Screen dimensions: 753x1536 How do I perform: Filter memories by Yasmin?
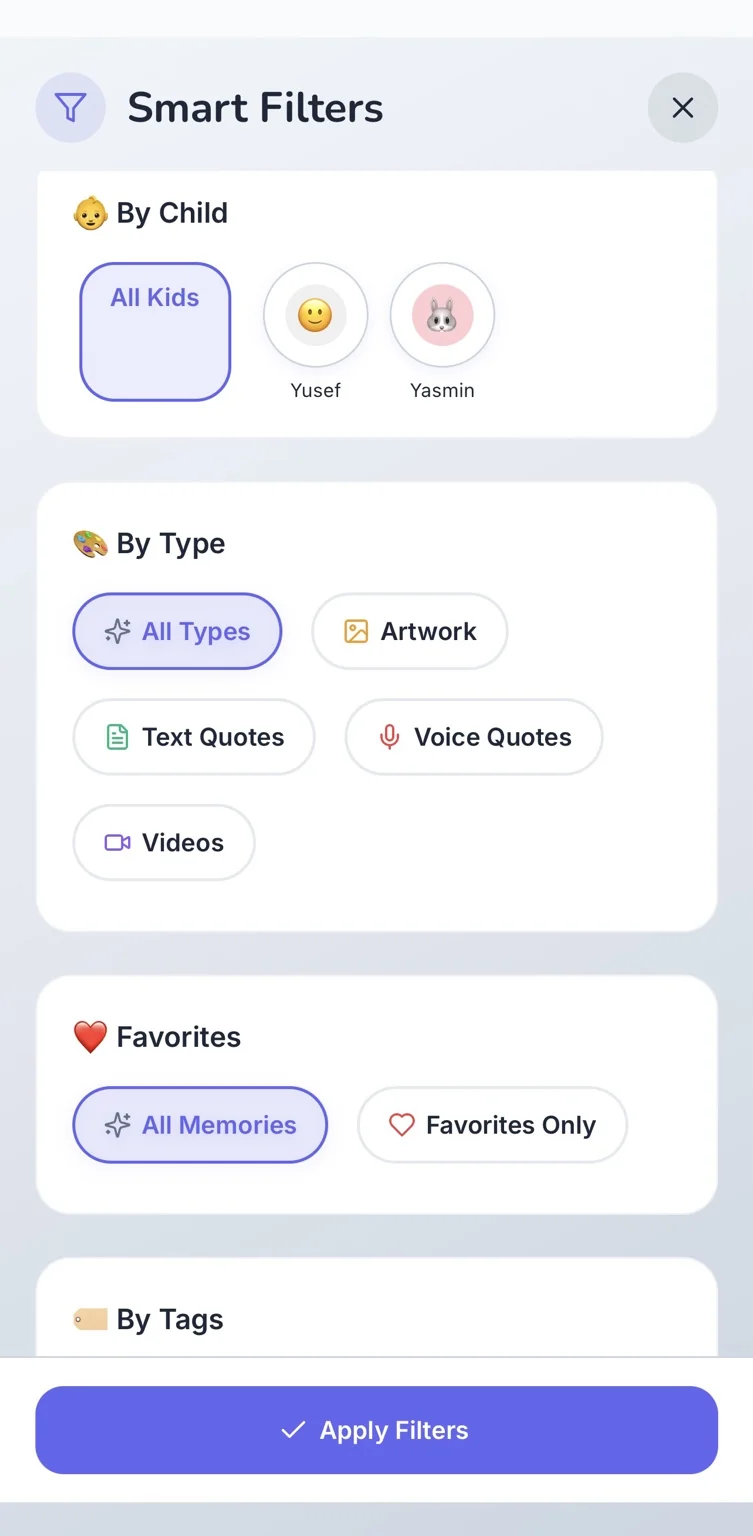(442, 317)
